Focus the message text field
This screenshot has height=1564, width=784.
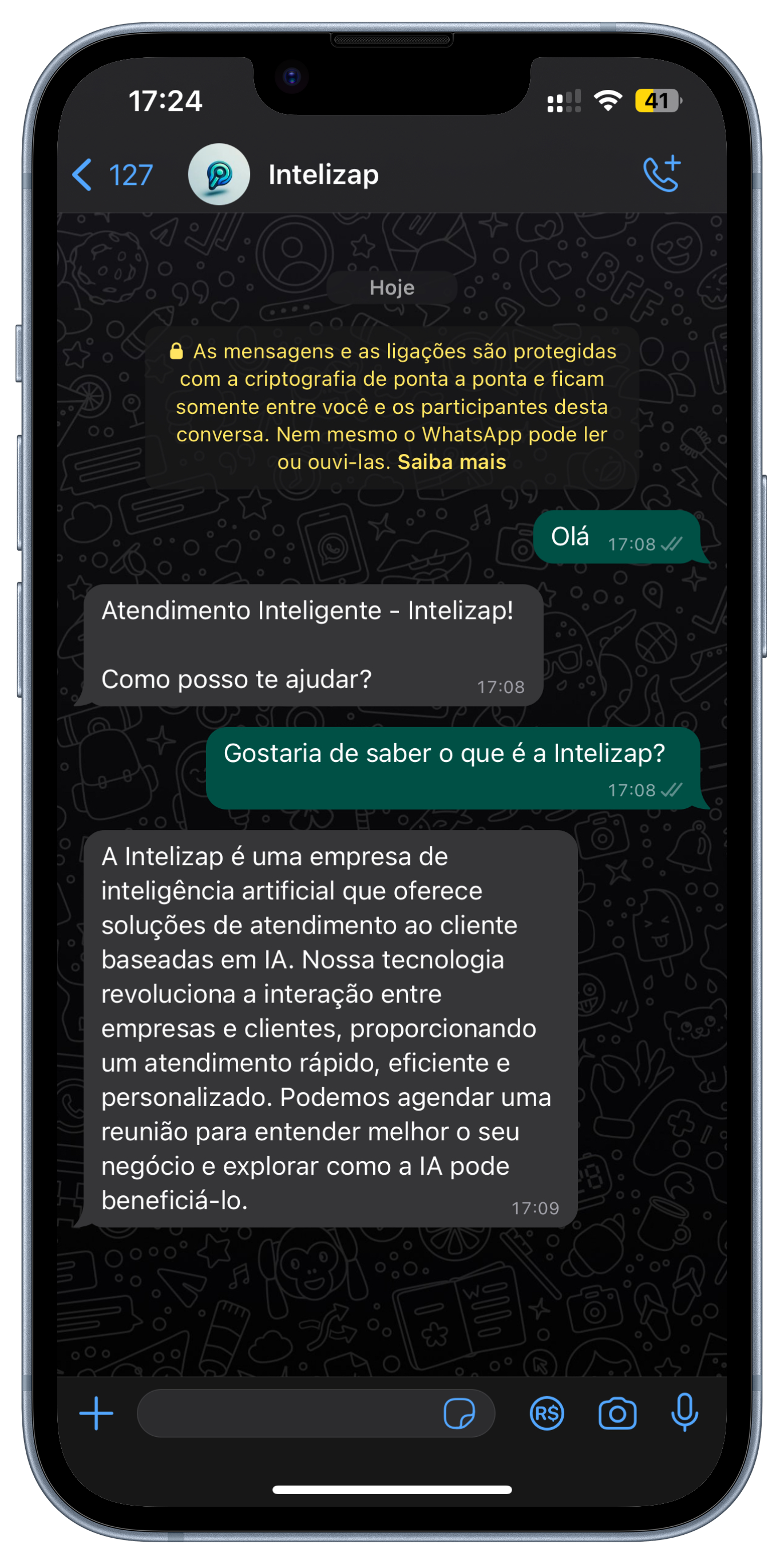point(285,1413)
